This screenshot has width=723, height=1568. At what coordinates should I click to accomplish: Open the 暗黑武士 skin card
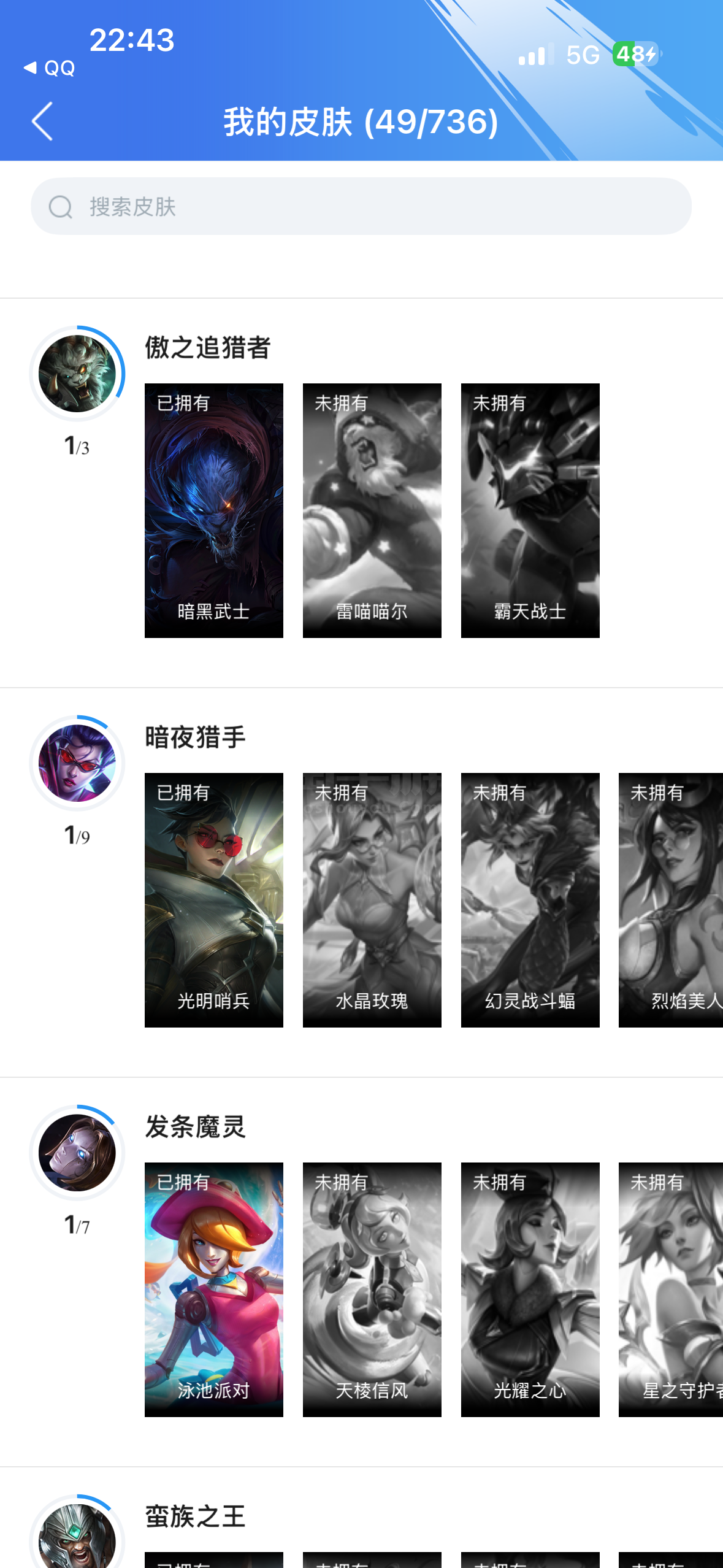tap(214, 510)
